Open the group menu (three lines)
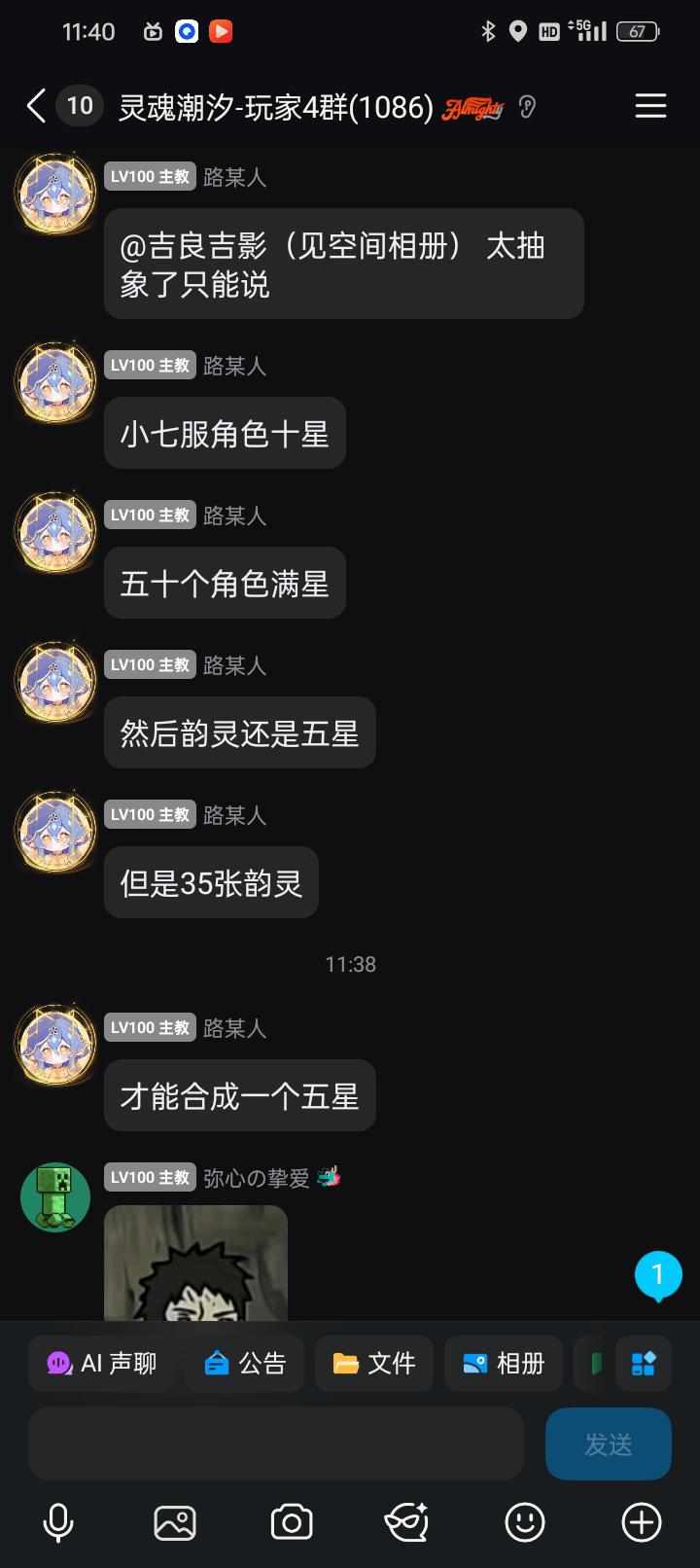The width and height of the screenshot is (700, 1568). click(650, 105)
